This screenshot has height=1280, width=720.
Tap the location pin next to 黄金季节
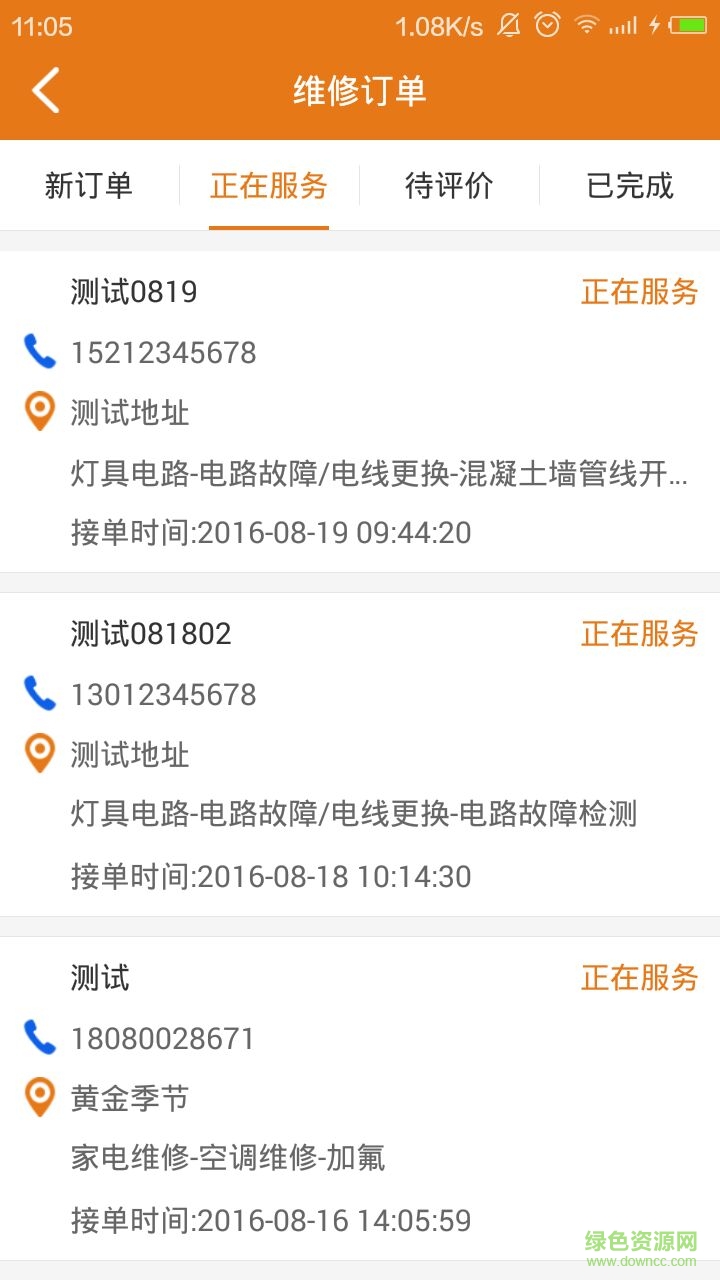pos(38,1097)
